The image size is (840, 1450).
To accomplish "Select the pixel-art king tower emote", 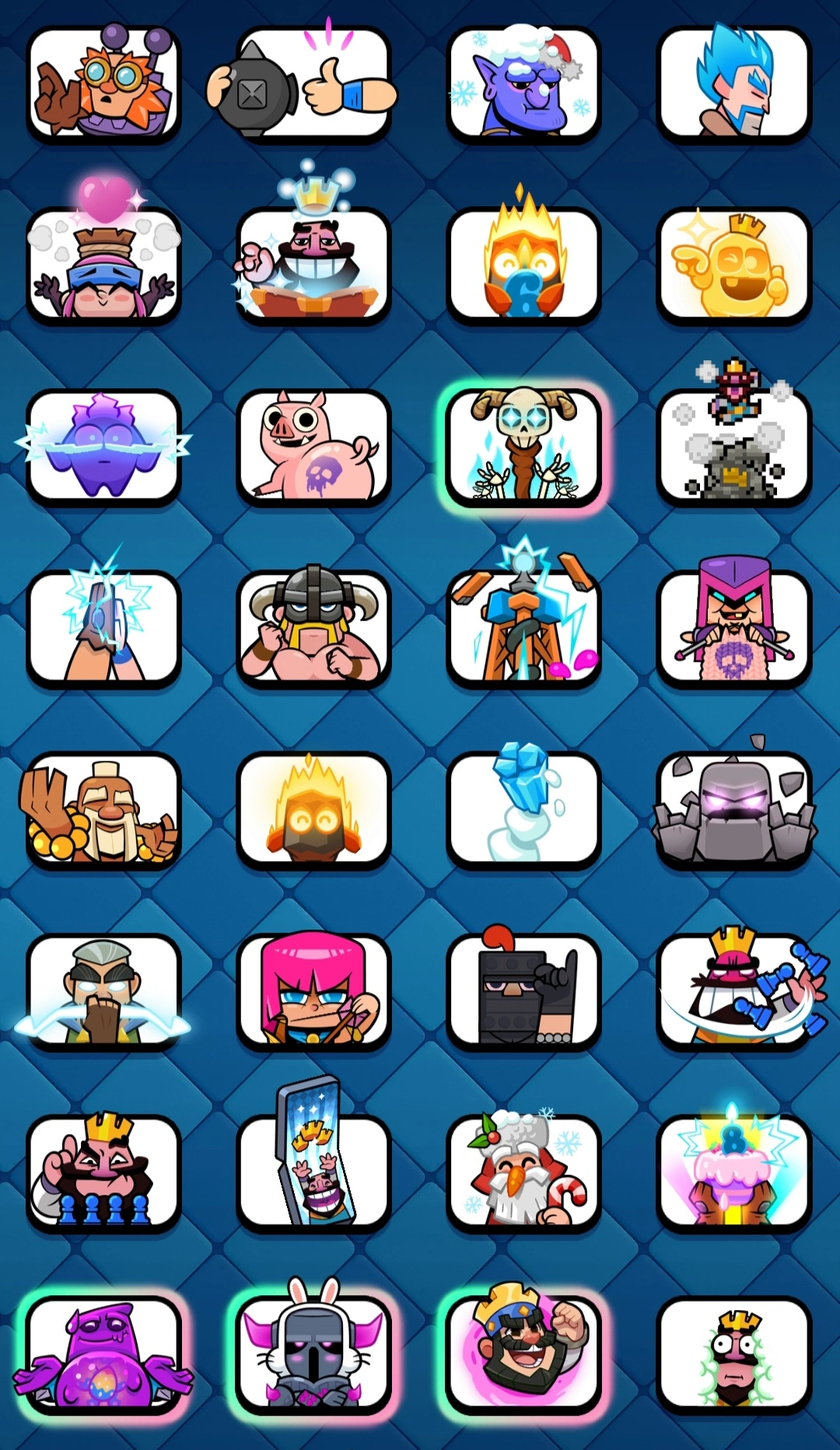I will [733, 447].
